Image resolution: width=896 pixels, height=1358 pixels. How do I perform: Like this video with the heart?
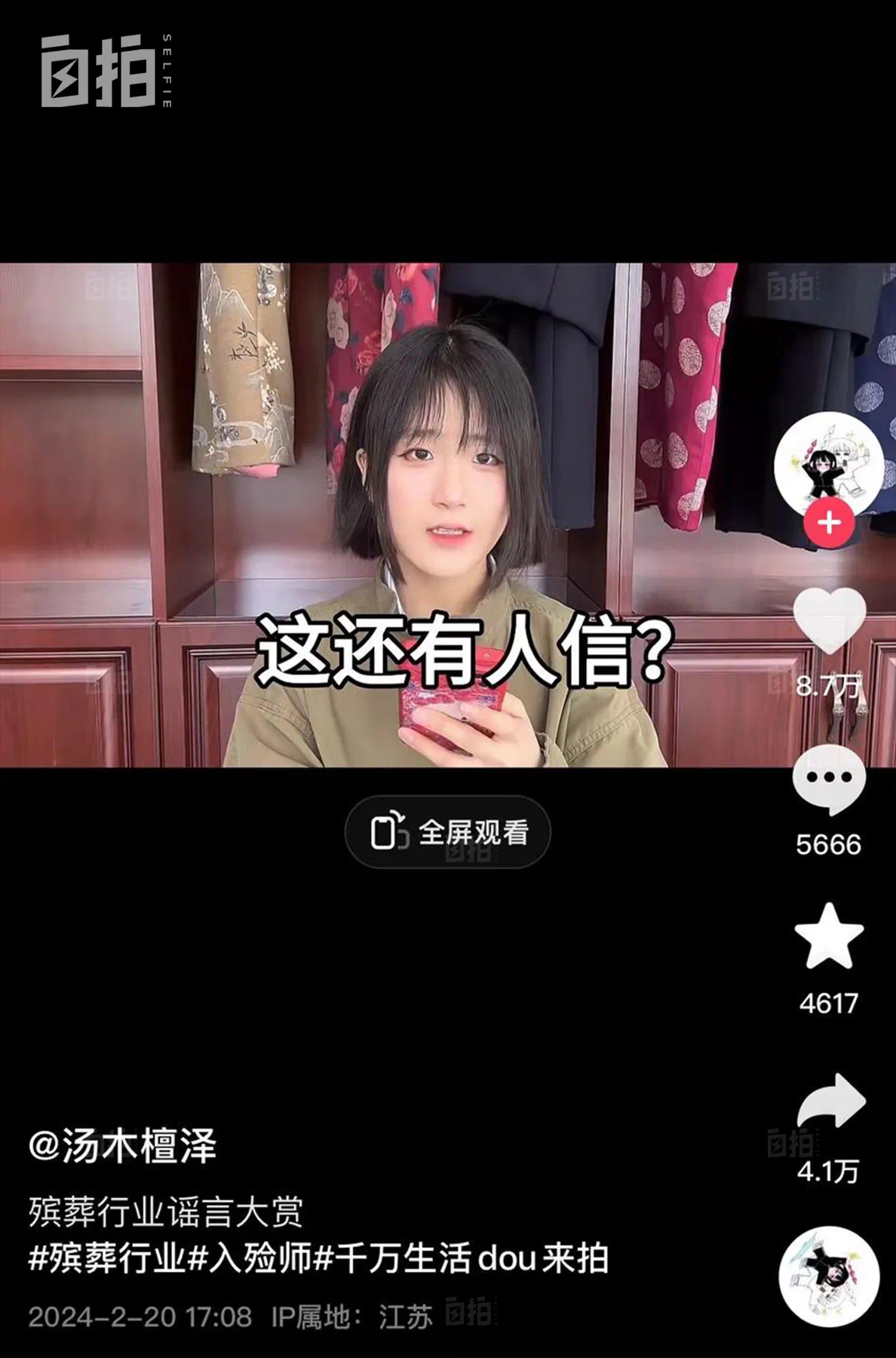pos(829,619)
